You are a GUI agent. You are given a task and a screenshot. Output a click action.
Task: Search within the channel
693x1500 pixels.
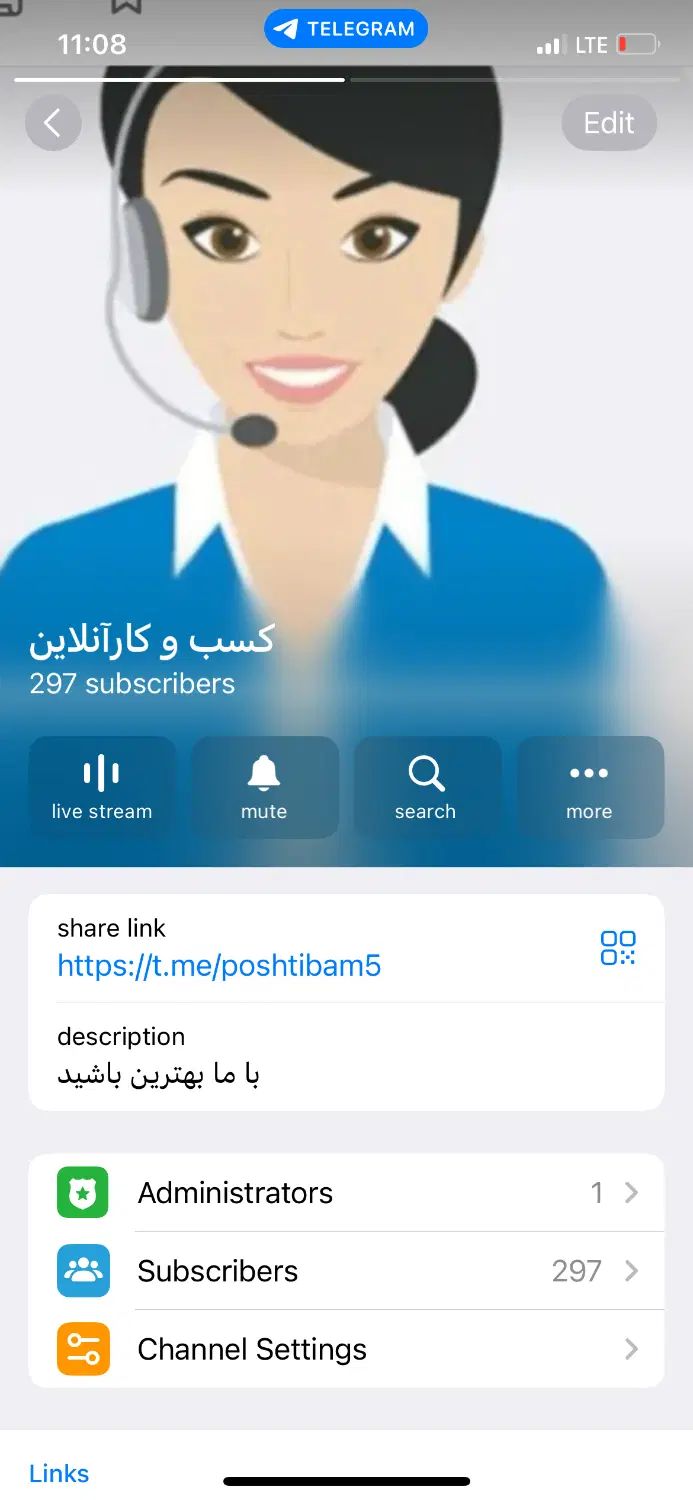point(426,788)
